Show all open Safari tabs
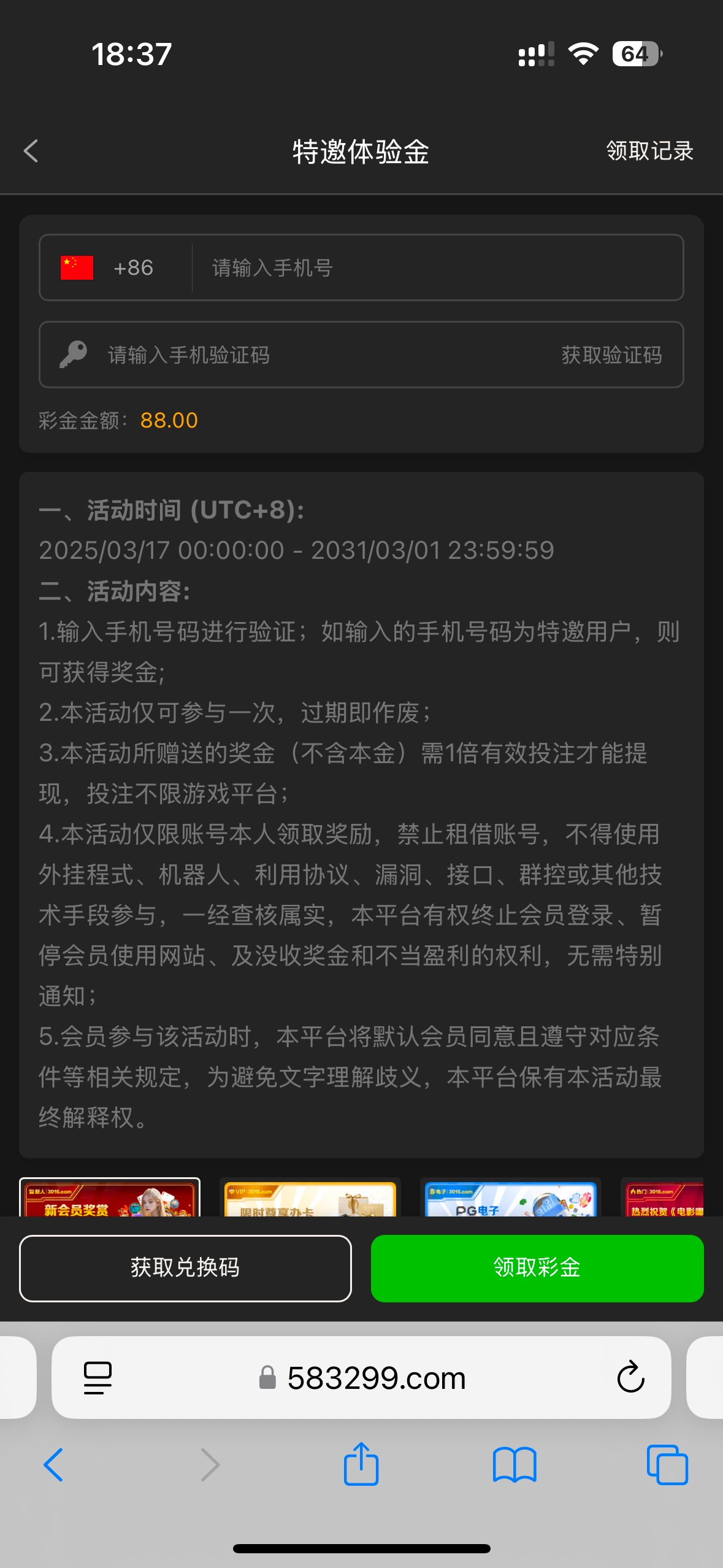Image resolution: width=723 pixels, height=1568 pixels. tap(667, 1465)
